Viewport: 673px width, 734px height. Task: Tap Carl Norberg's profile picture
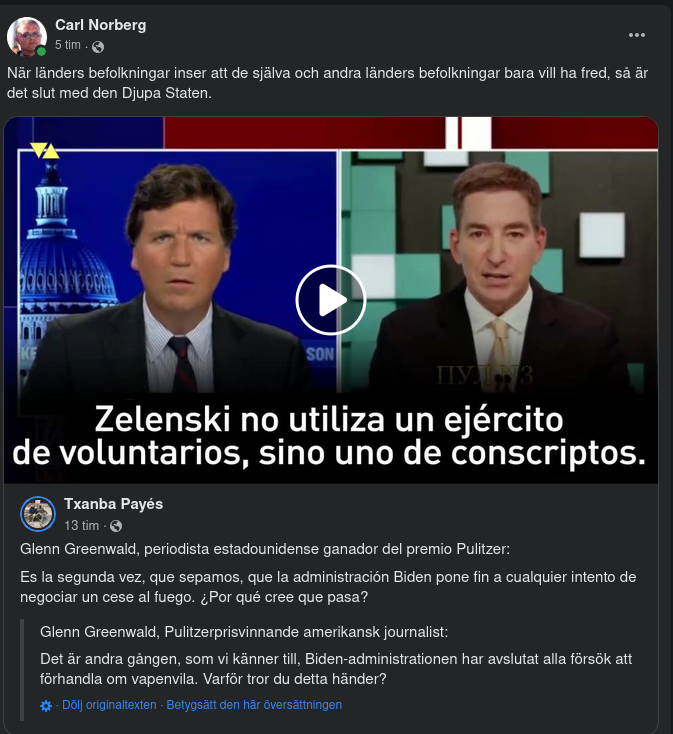(27, 36)
